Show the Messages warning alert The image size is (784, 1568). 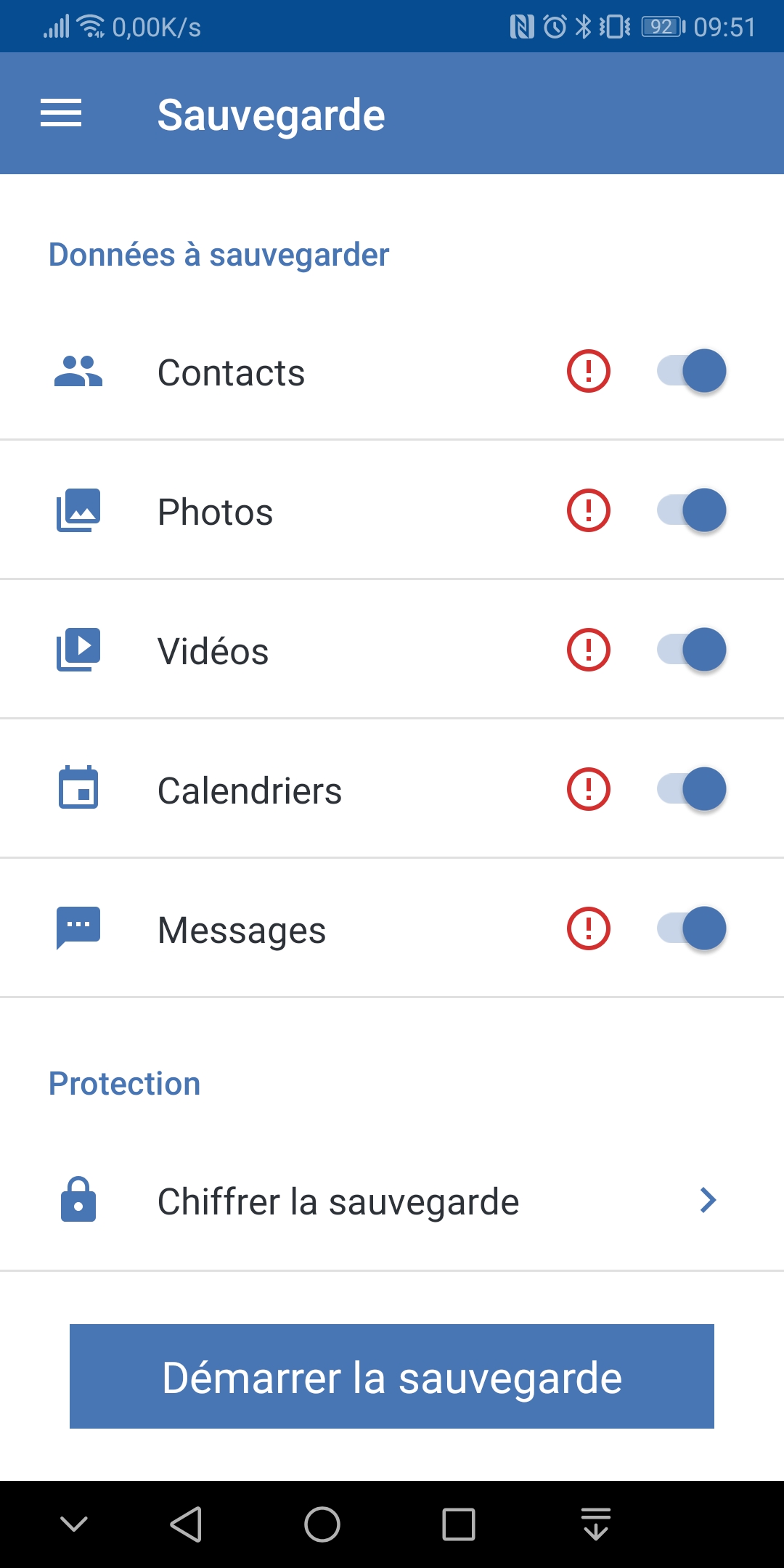pos(589,928)
